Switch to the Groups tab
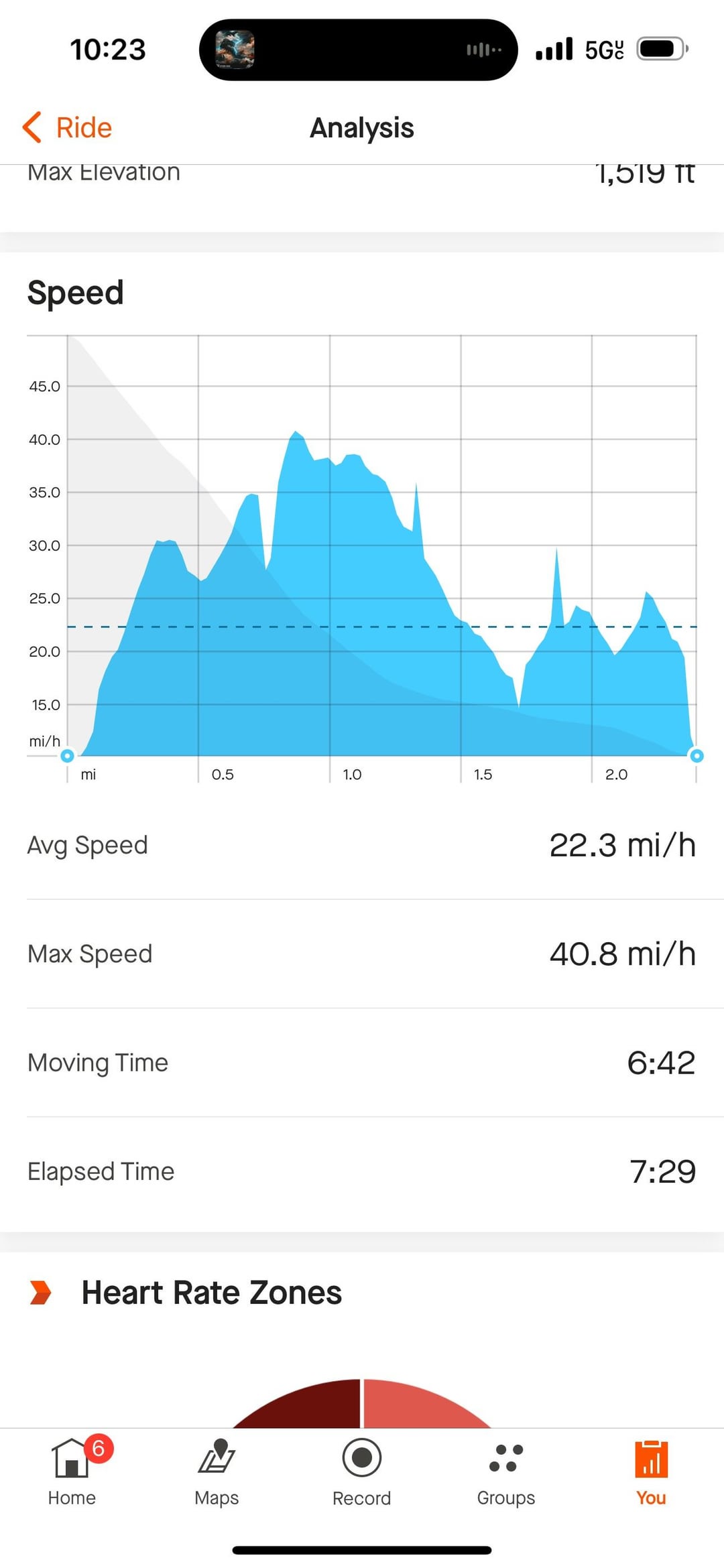 506,1472
